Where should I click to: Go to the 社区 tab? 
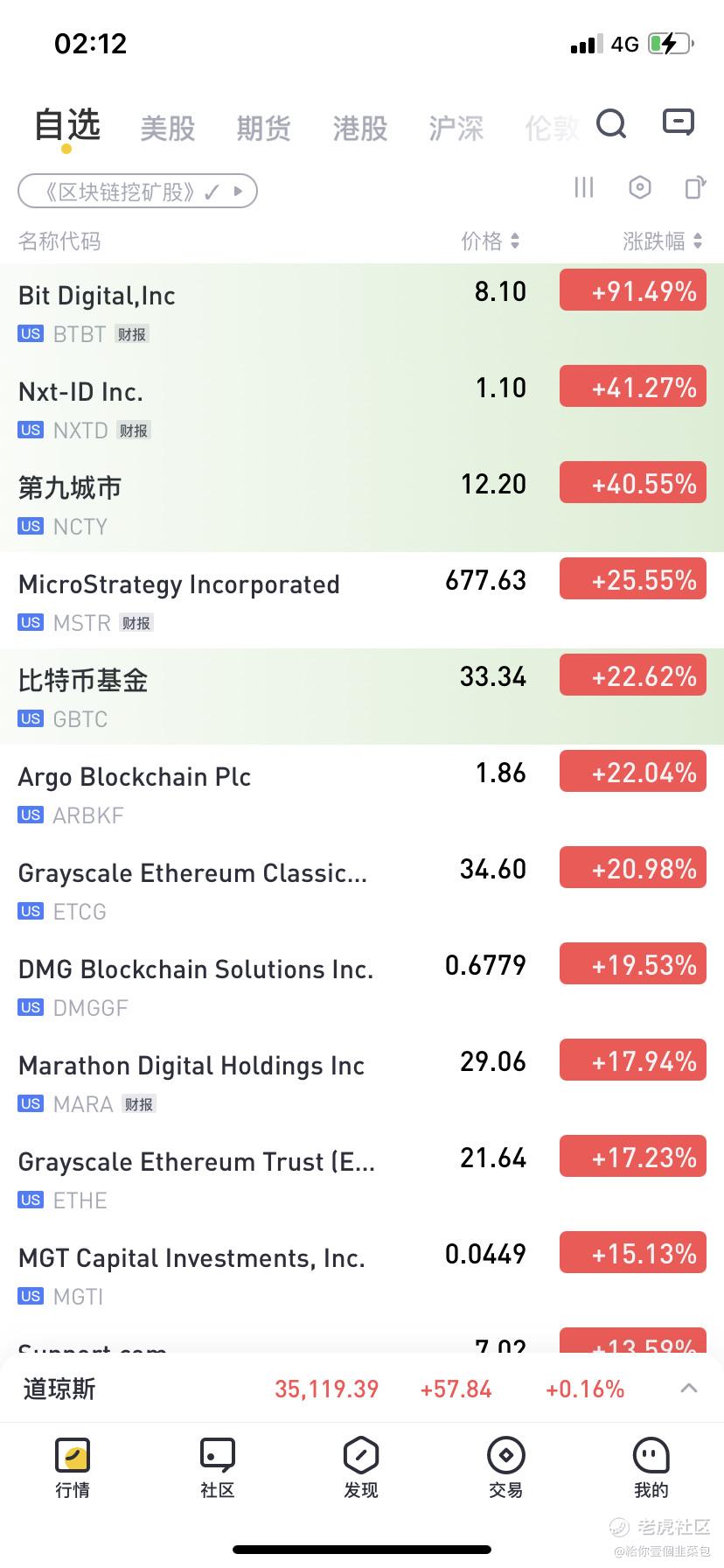tap(217, 1467)
